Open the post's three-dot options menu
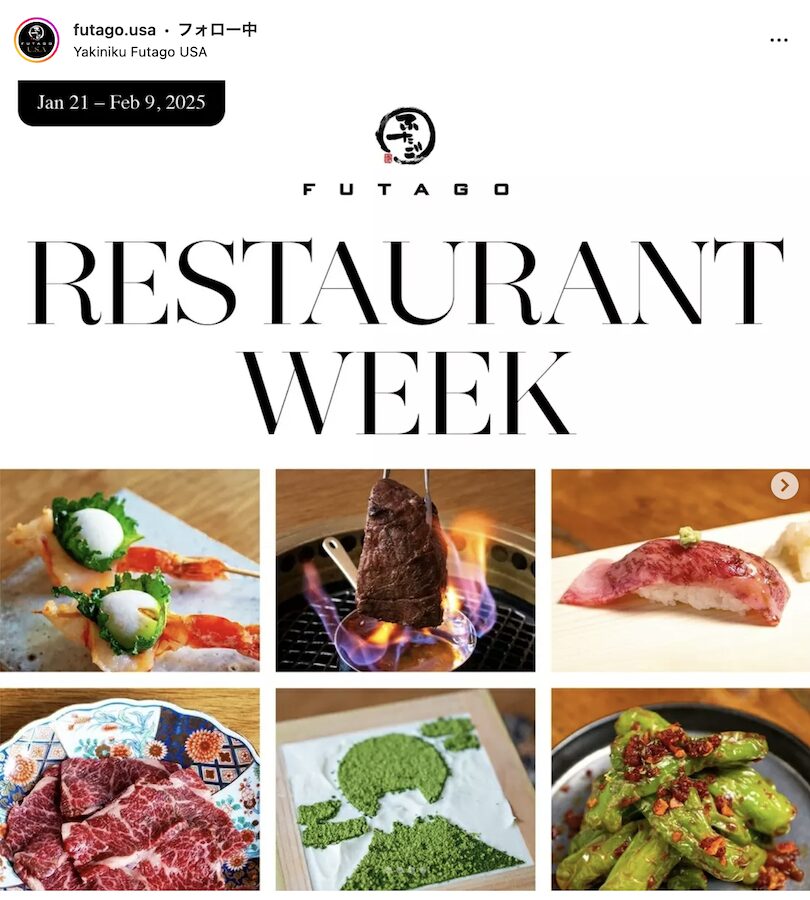Image resolution: width=810 pixels, height=900 pixels. click(779, 40)
